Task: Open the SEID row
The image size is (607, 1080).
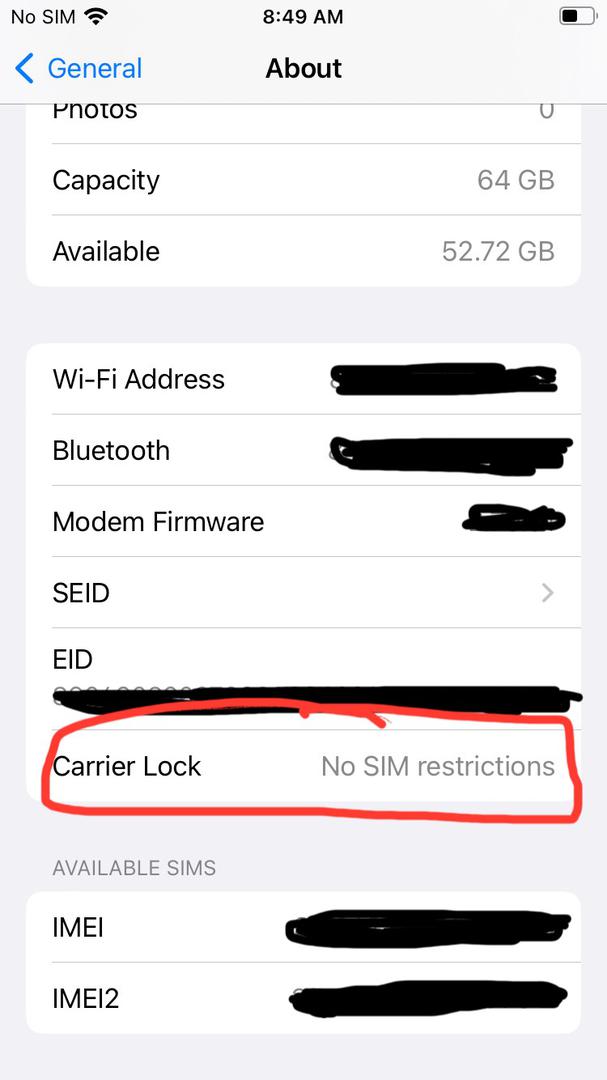Action: (x=303, y=592)
